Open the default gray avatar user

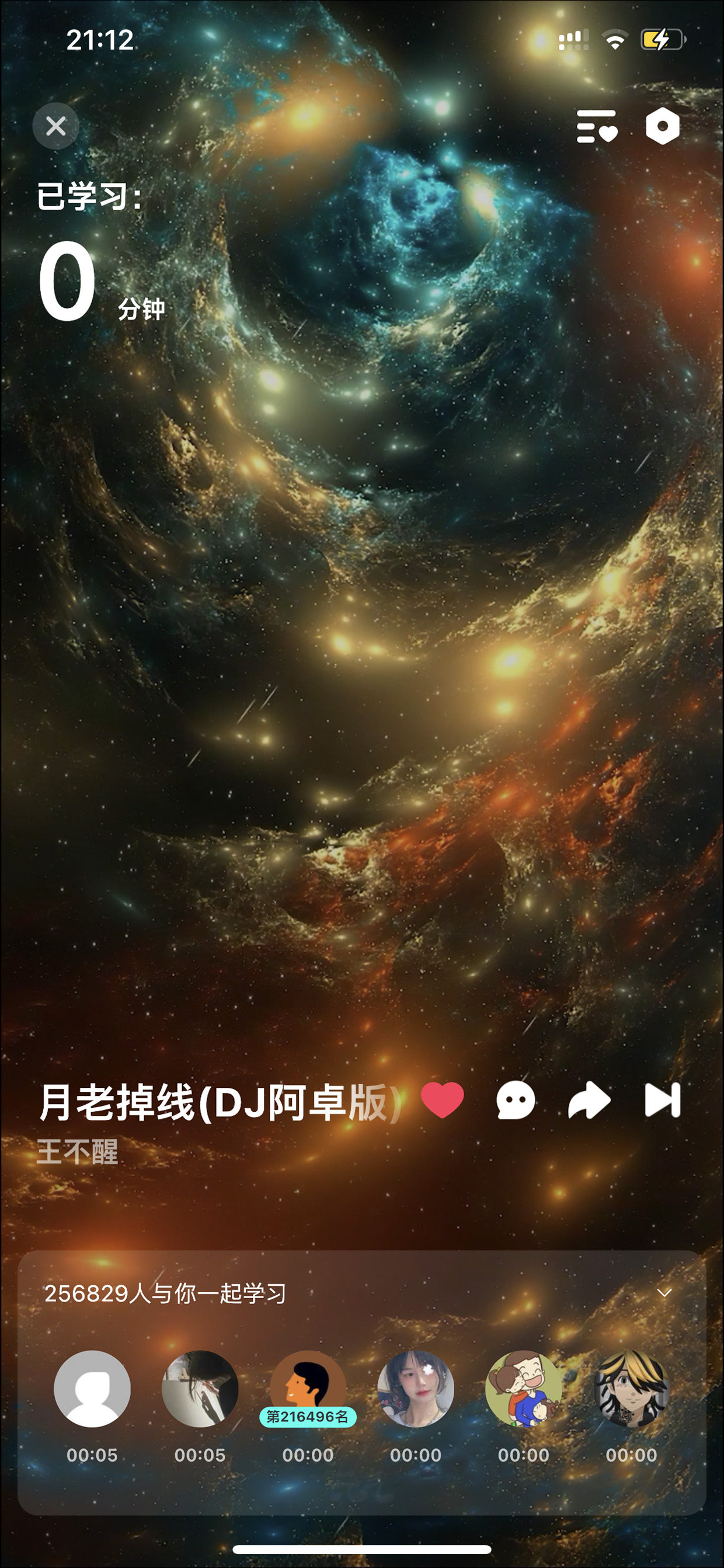click(x=92, y=1389)
